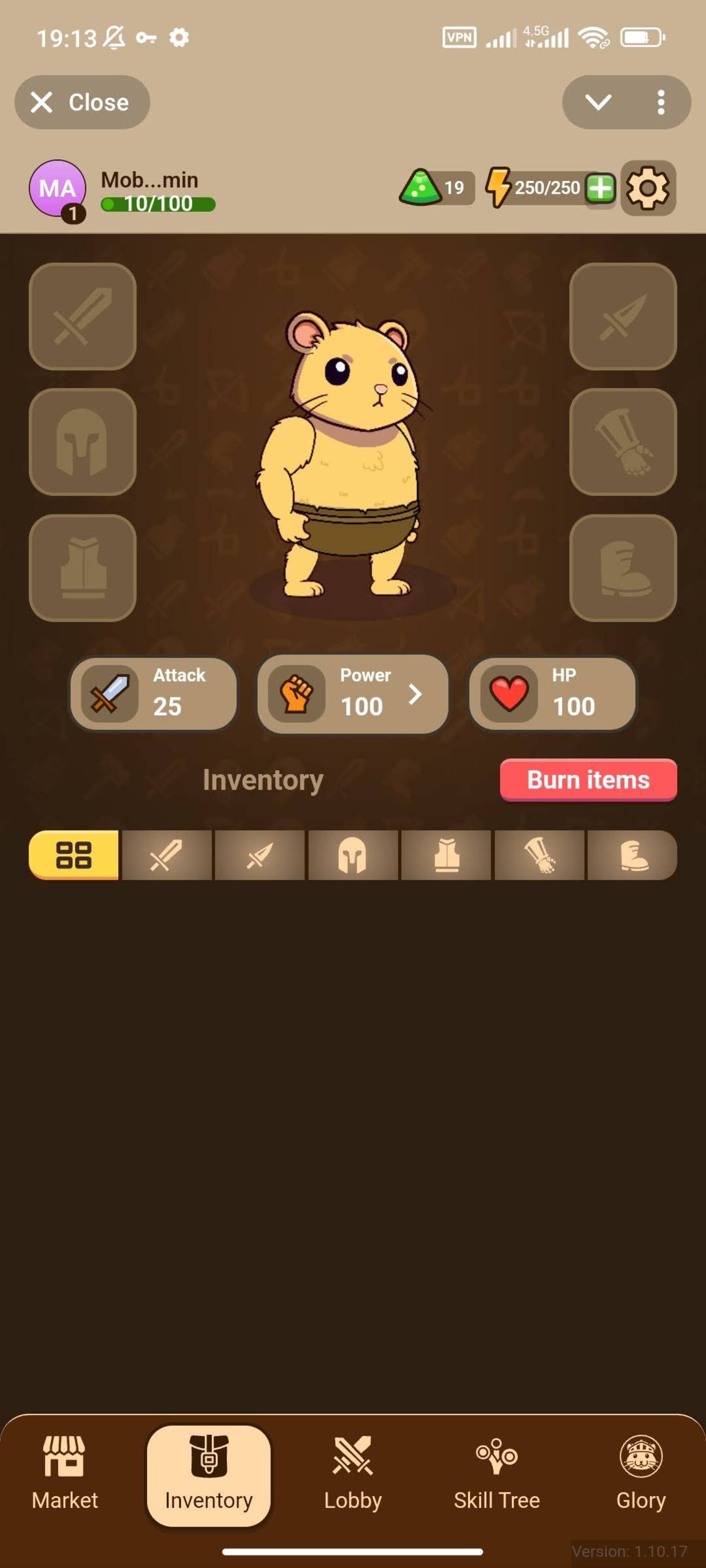This screenshot has width=706, height=1568.
Task: Tap the collapse chevron in top bar
Action: [598, 102]
